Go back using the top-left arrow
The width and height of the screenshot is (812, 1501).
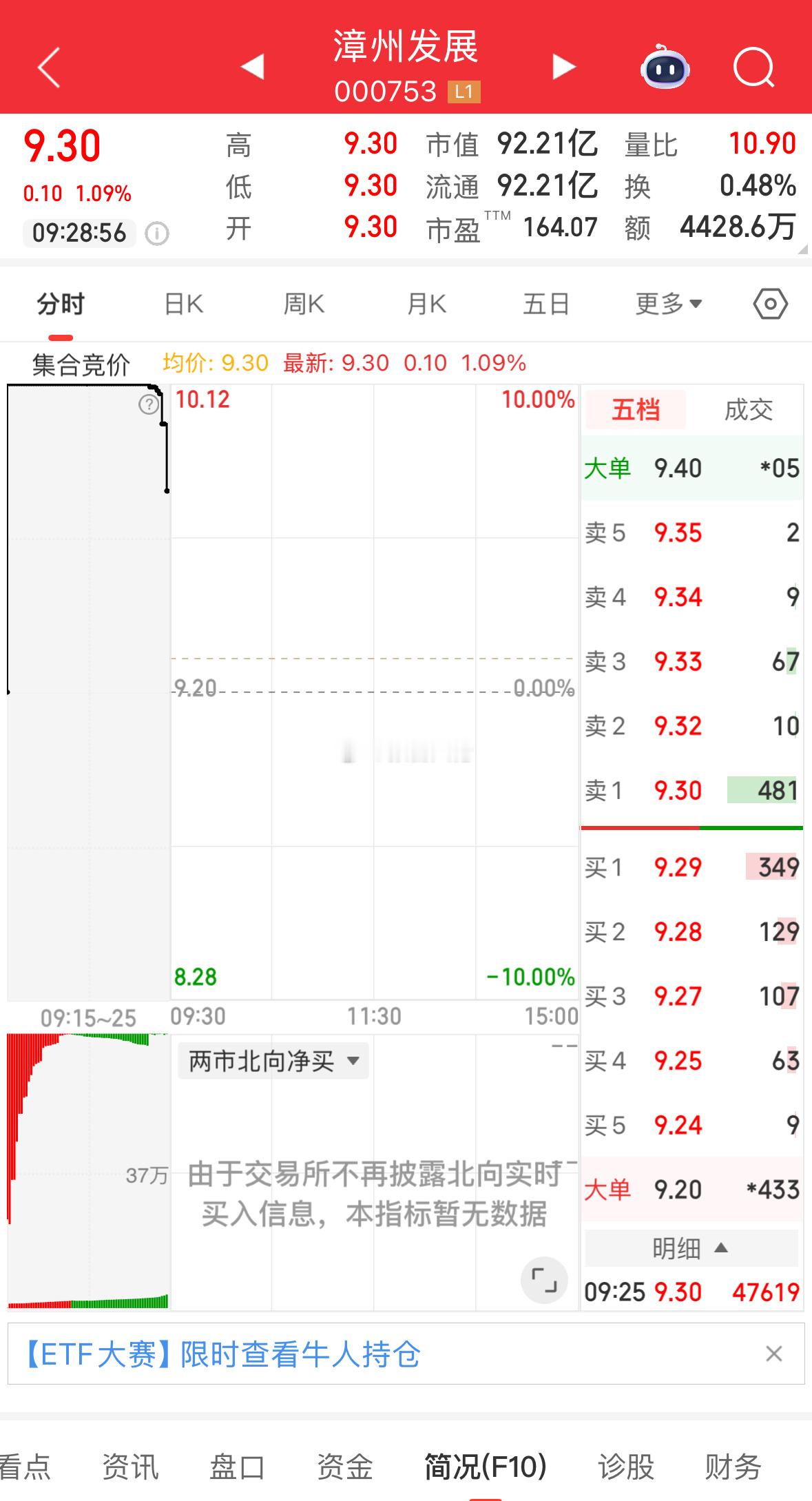pyautogui.click(x=46, y=67)
